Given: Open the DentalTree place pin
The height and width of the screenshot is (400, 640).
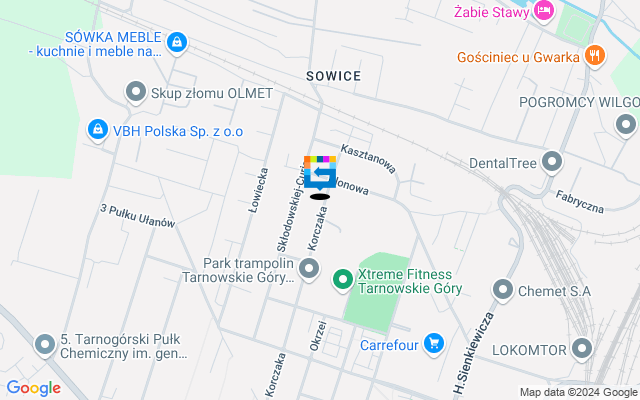Looking at the screenshot, I should coord(552,162).
